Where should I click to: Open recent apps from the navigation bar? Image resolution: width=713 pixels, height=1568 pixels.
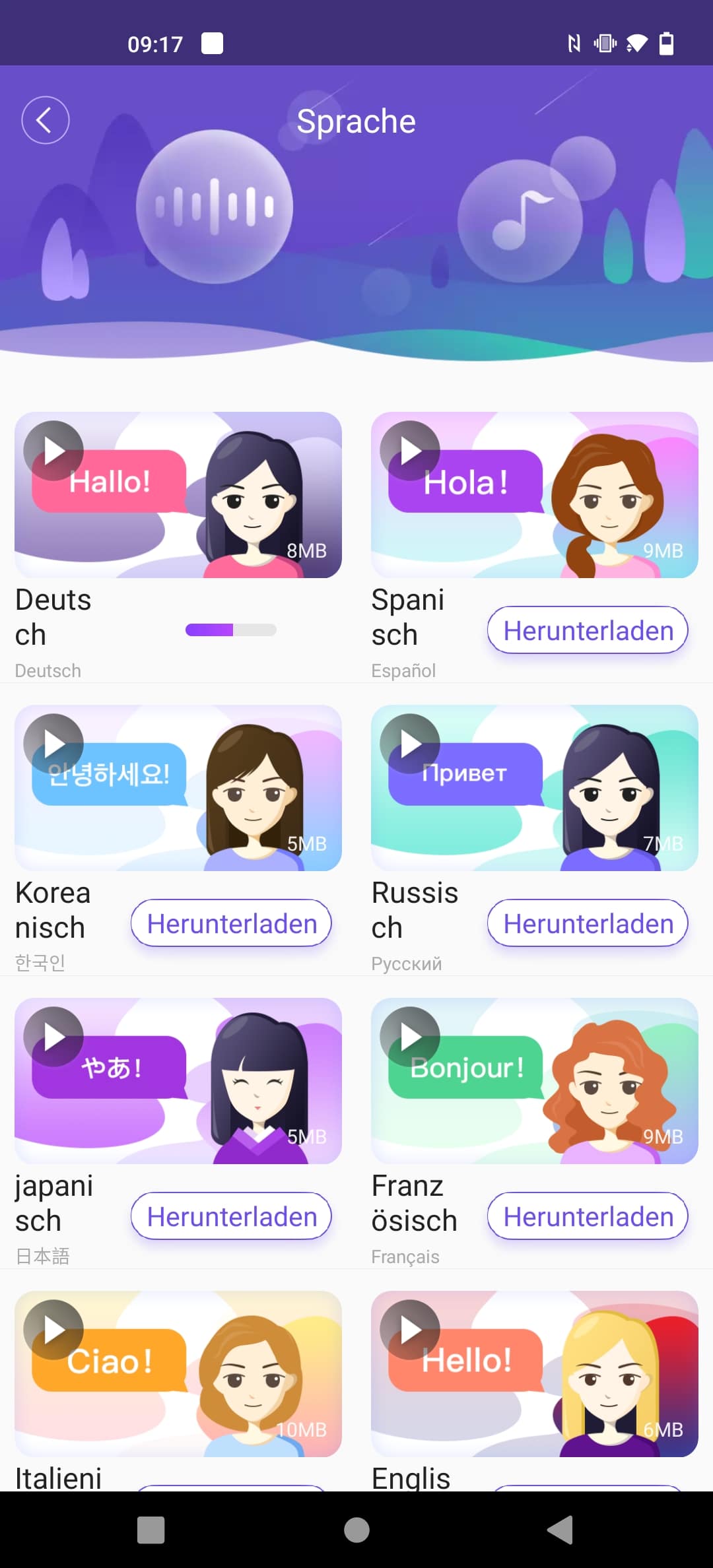151,1530
